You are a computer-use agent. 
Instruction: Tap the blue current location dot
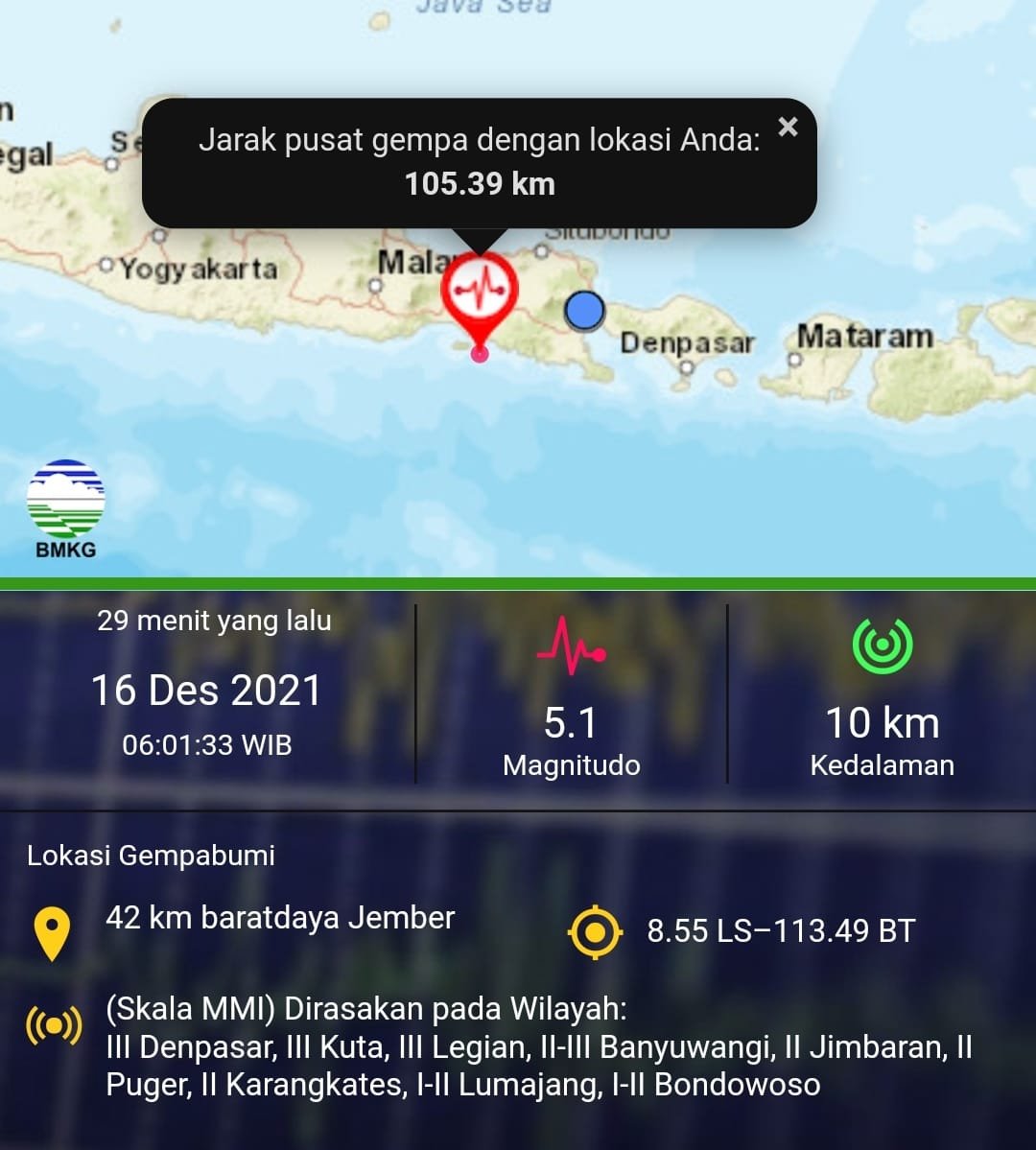584,311
